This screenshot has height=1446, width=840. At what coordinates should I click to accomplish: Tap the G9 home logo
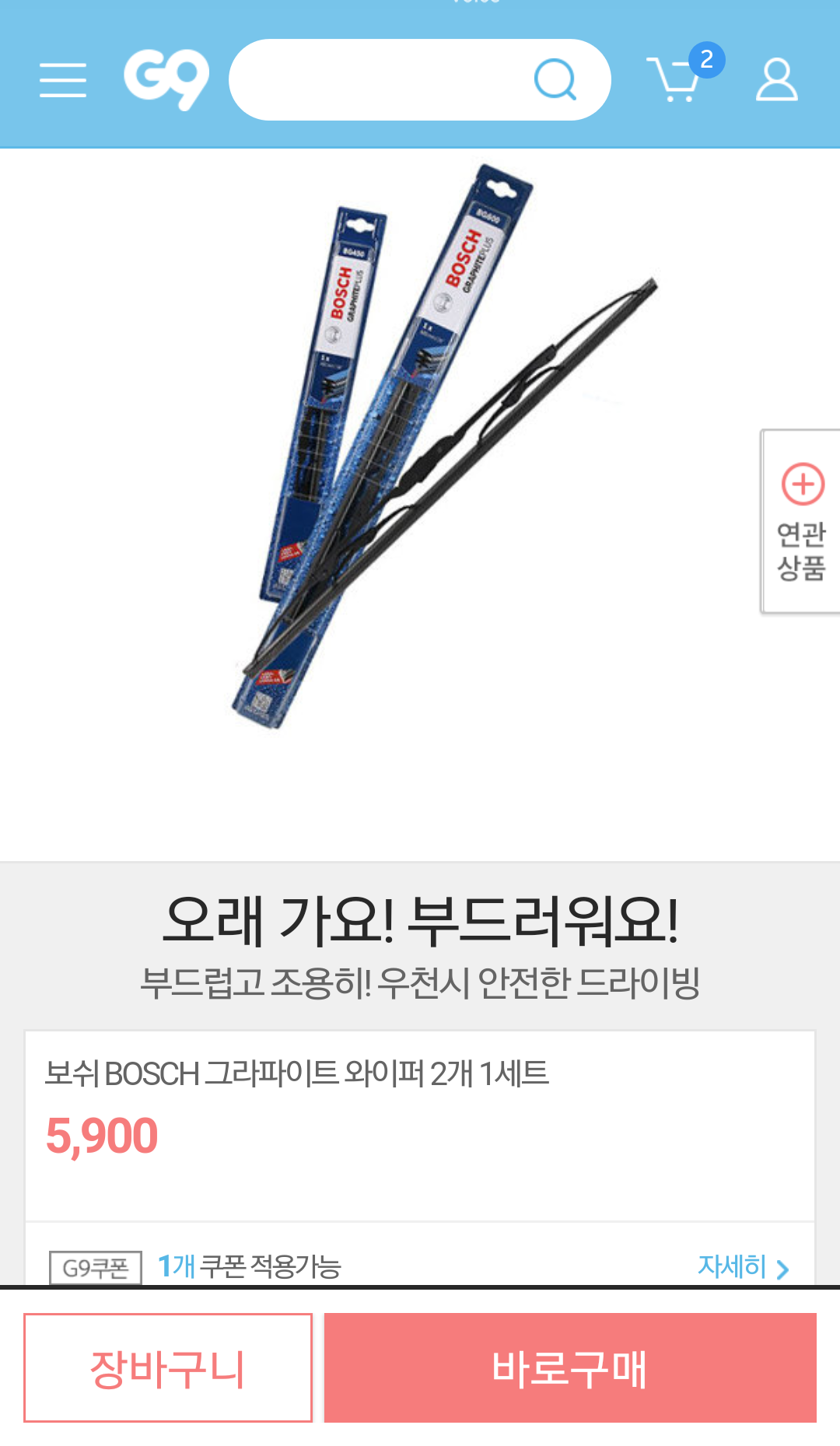point(166,79)
